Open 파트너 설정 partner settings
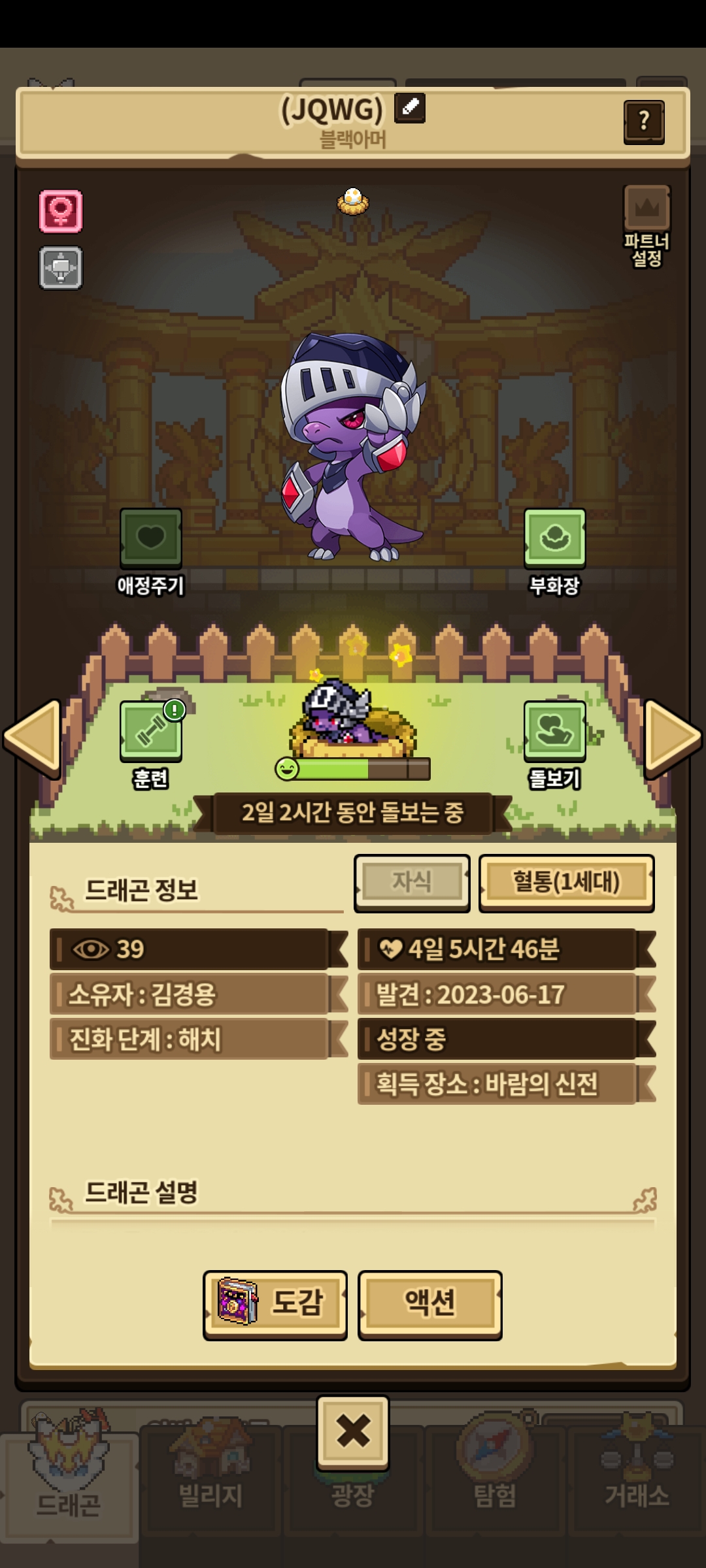 point(647,225)
